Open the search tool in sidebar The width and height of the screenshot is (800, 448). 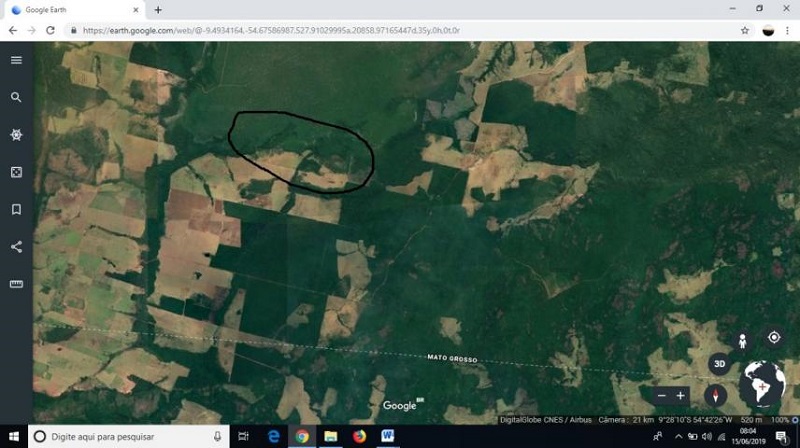point(16,97)
